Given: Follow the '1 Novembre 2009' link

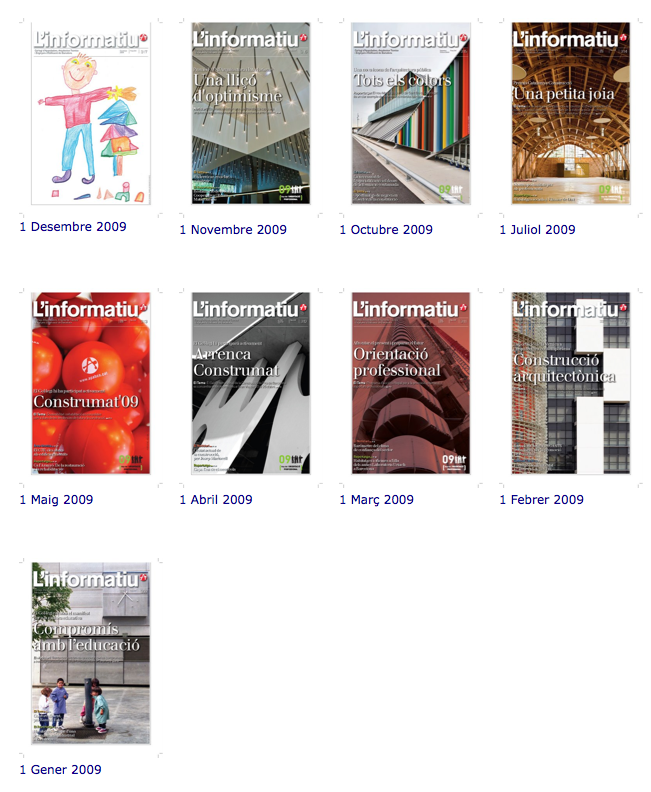Looking at the screenshot, I should point(233,230).
